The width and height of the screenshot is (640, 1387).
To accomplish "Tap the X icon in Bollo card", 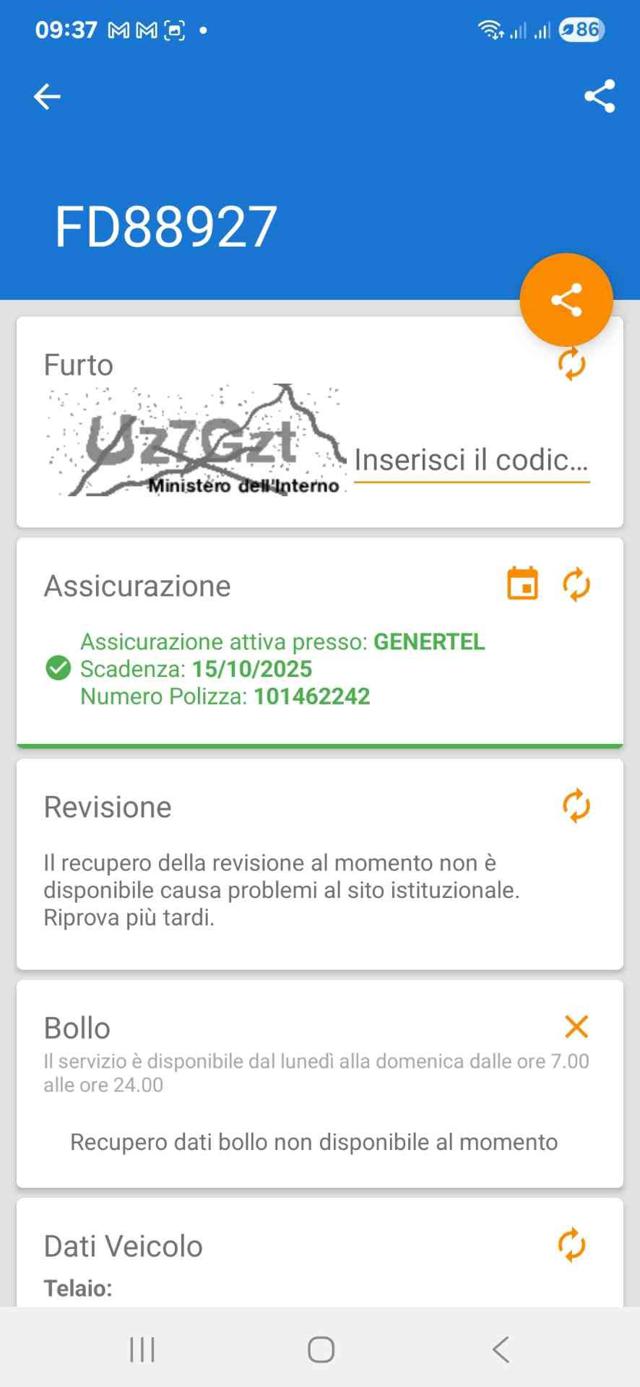I will (576, 1026).
